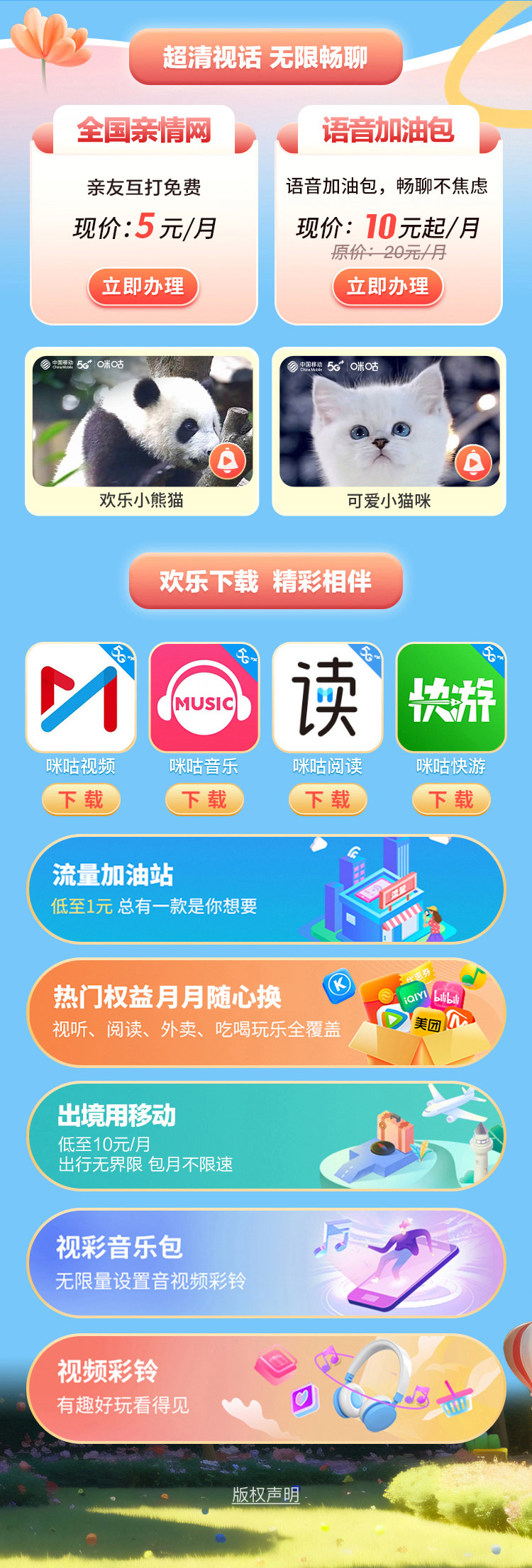Open the 出境用移动 banner
The height and width of the screenshot is (1568, 532).
266,1135
